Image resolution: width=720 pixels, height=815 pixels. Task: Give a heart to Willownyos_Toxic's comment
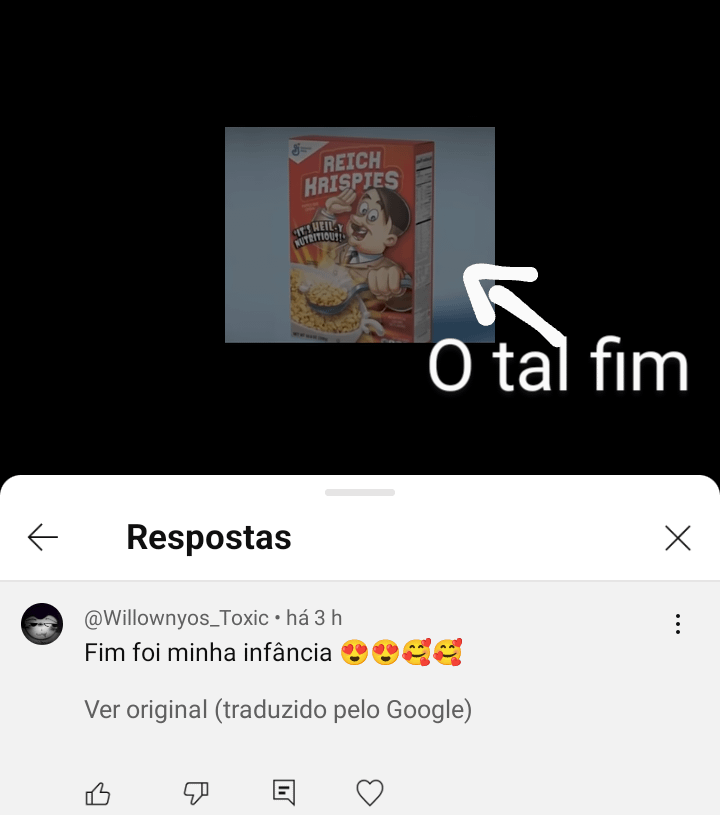370,794
